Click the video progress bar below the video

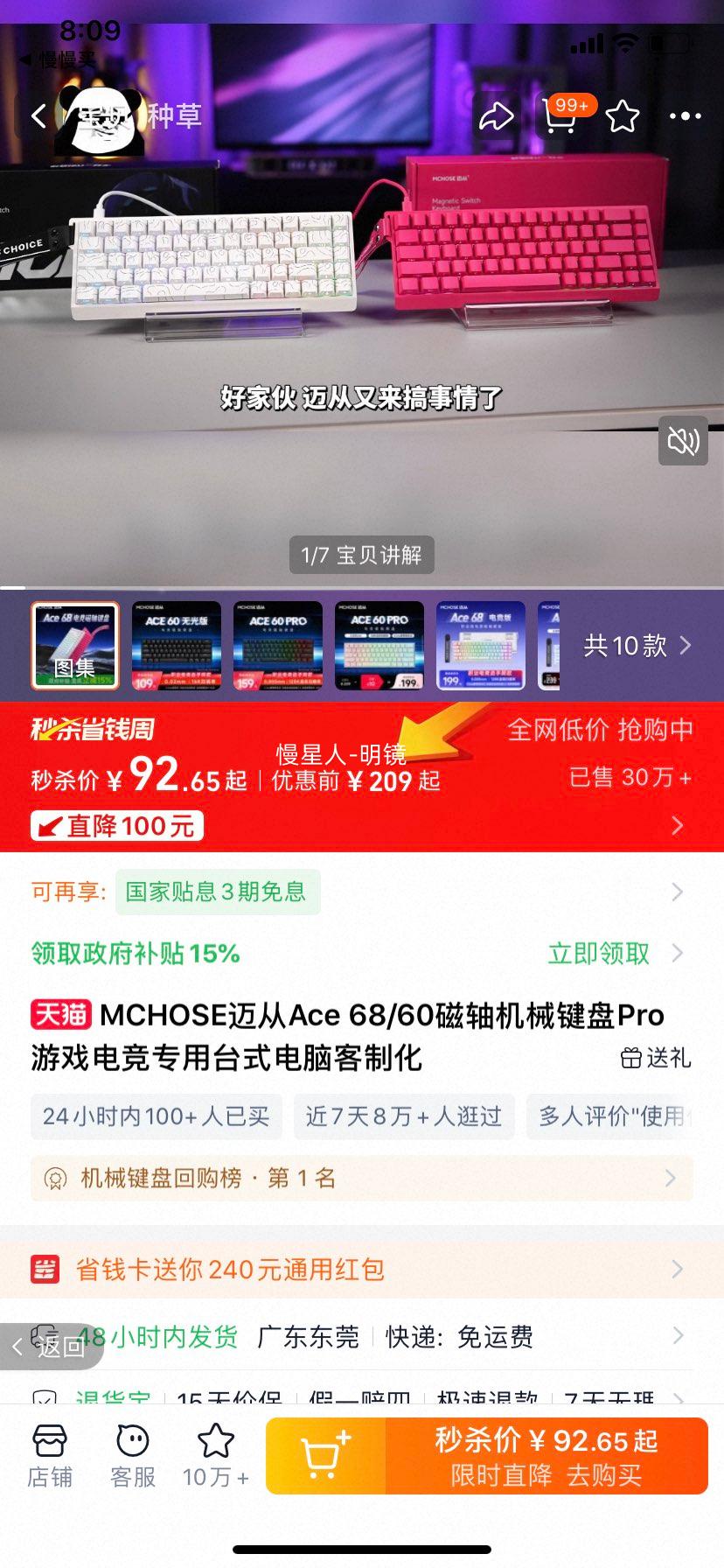[x=362, y=584]
